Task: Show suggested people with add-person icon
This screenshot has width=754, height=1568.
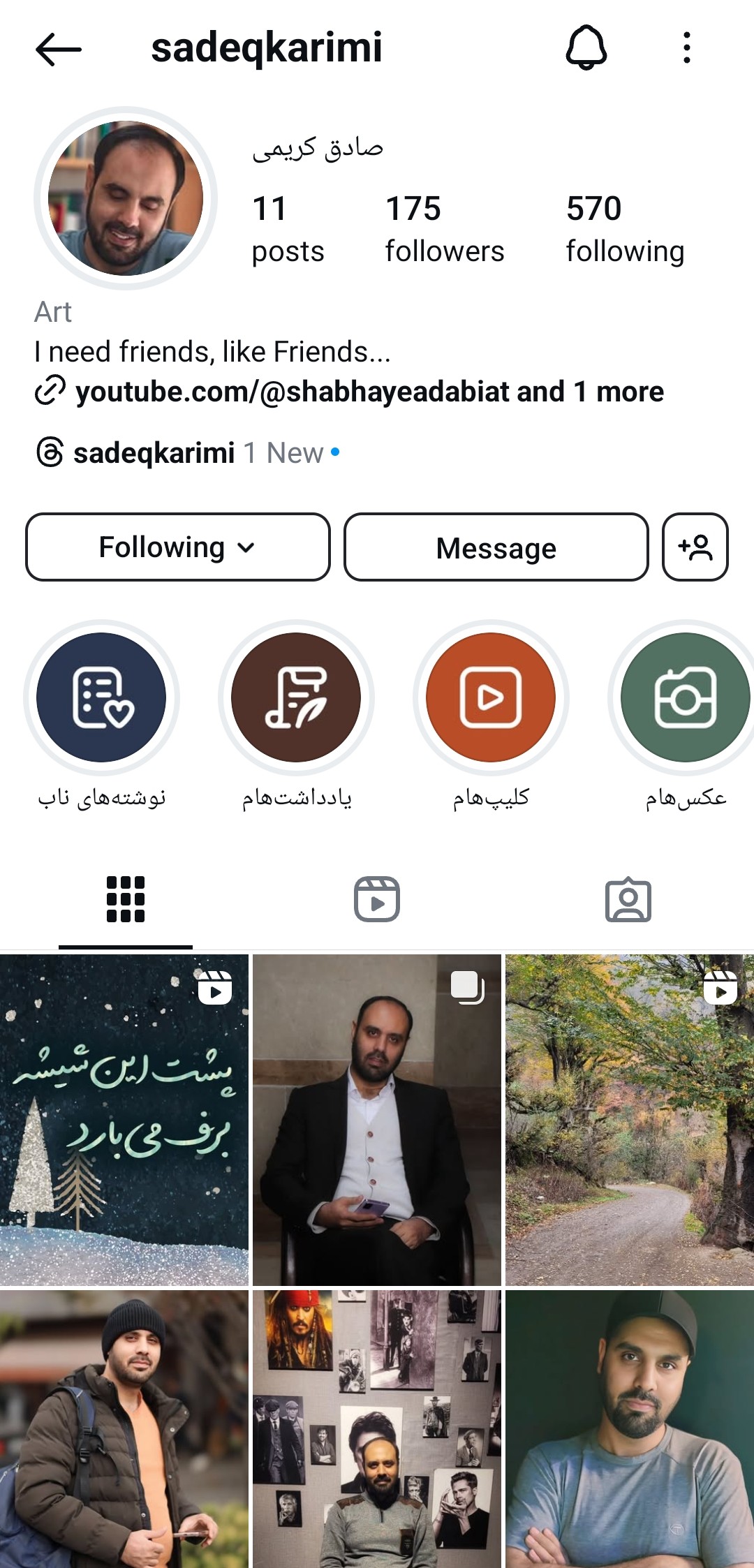Action: (695, 547)
